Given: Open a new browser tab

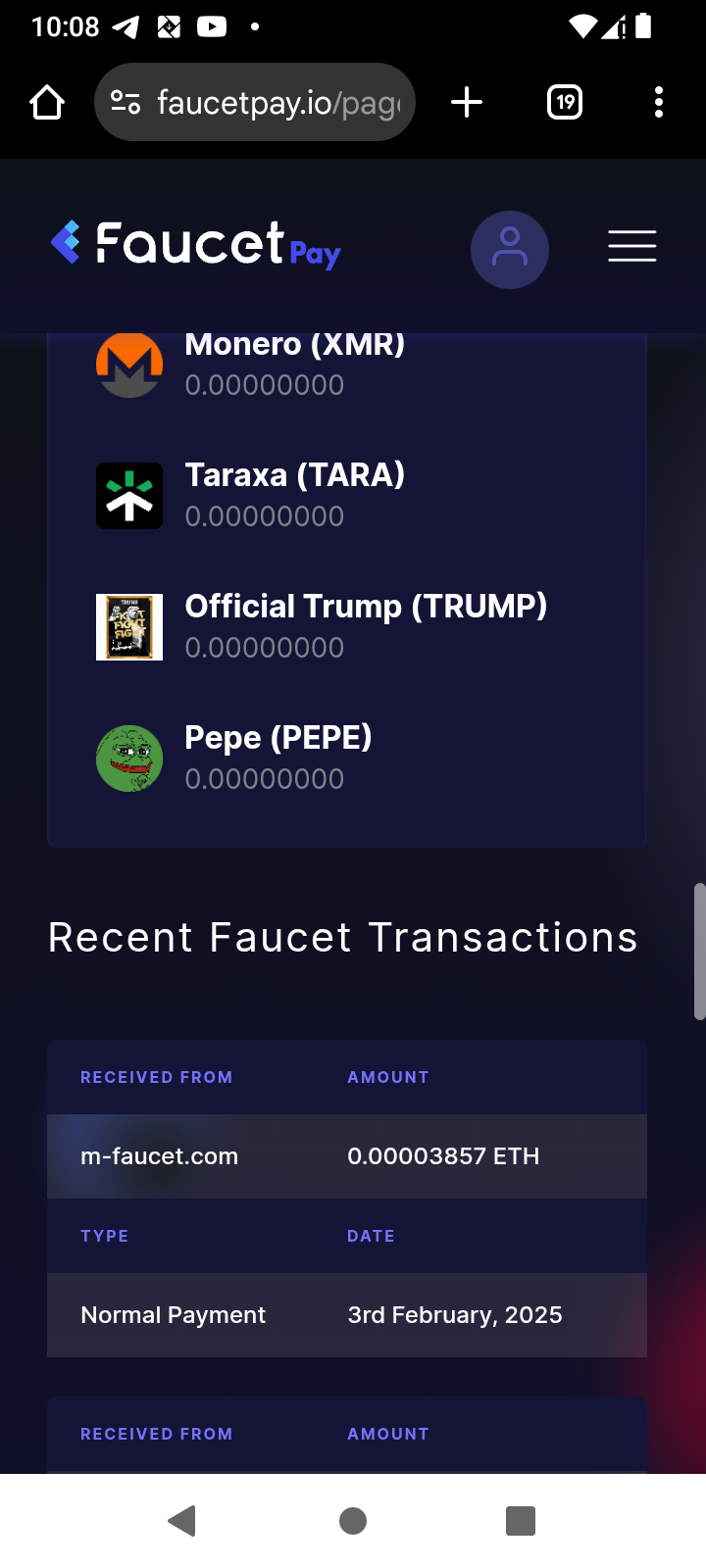Looking at the screenshot, I should coord(467,102).
